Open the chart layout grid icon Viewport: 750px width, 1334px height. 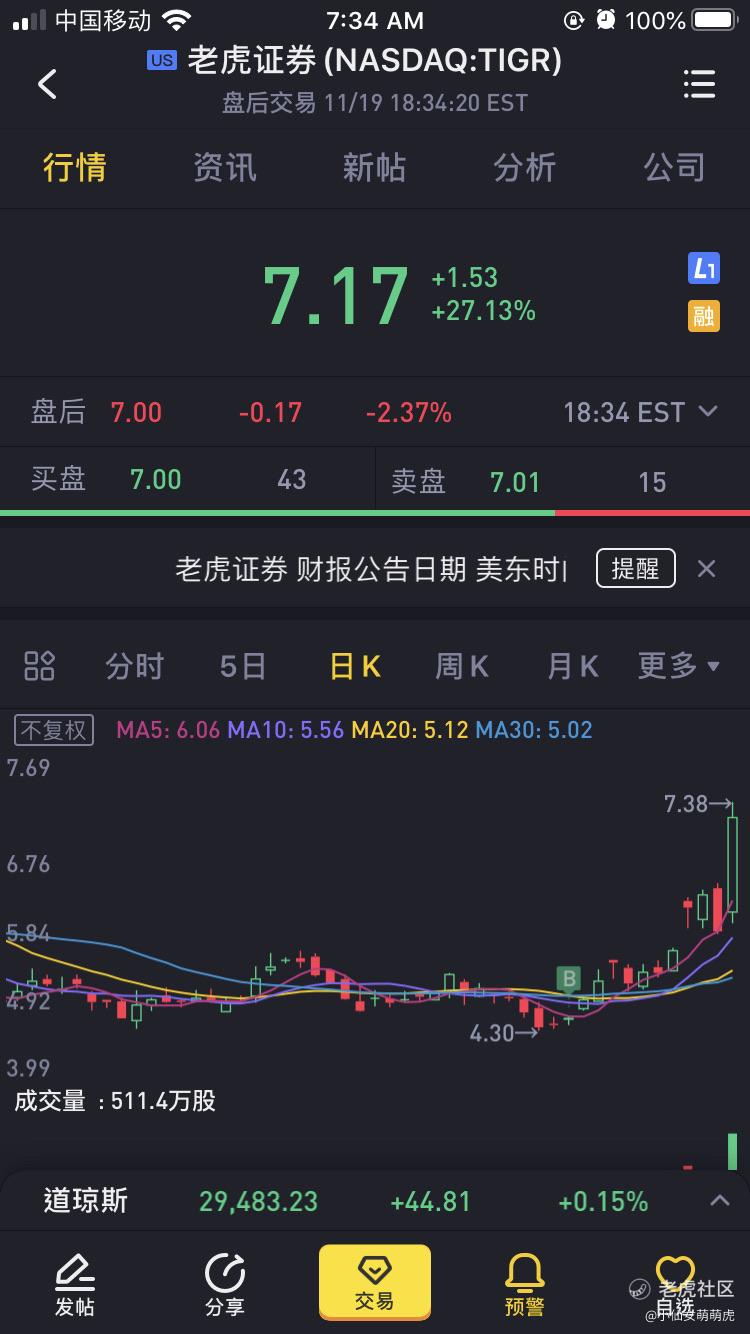click(x=39, y=666)
